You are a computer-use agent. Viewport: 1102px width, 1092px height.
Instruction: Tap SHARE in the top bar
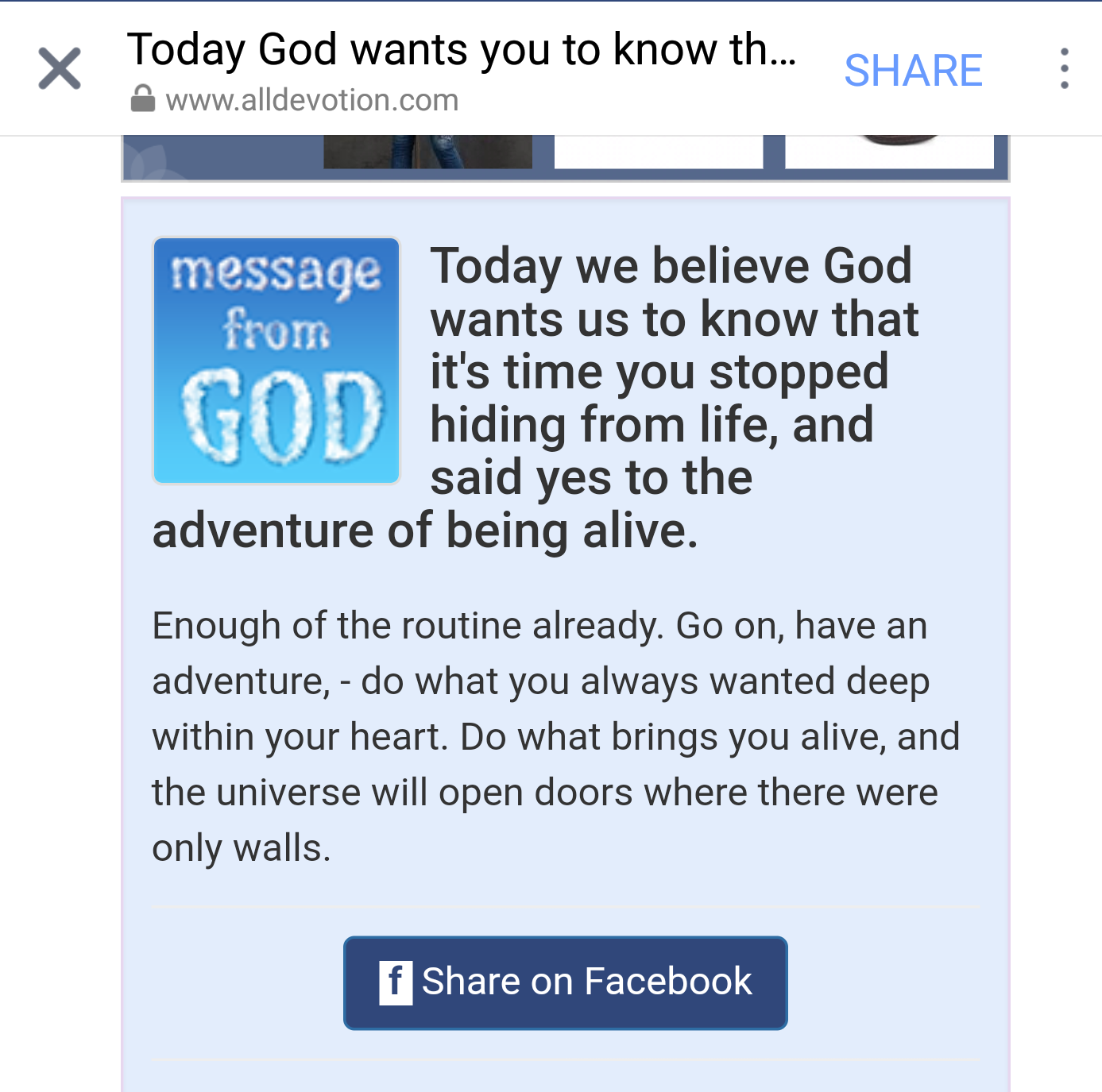pyautogui.click(x=913, y=70)
